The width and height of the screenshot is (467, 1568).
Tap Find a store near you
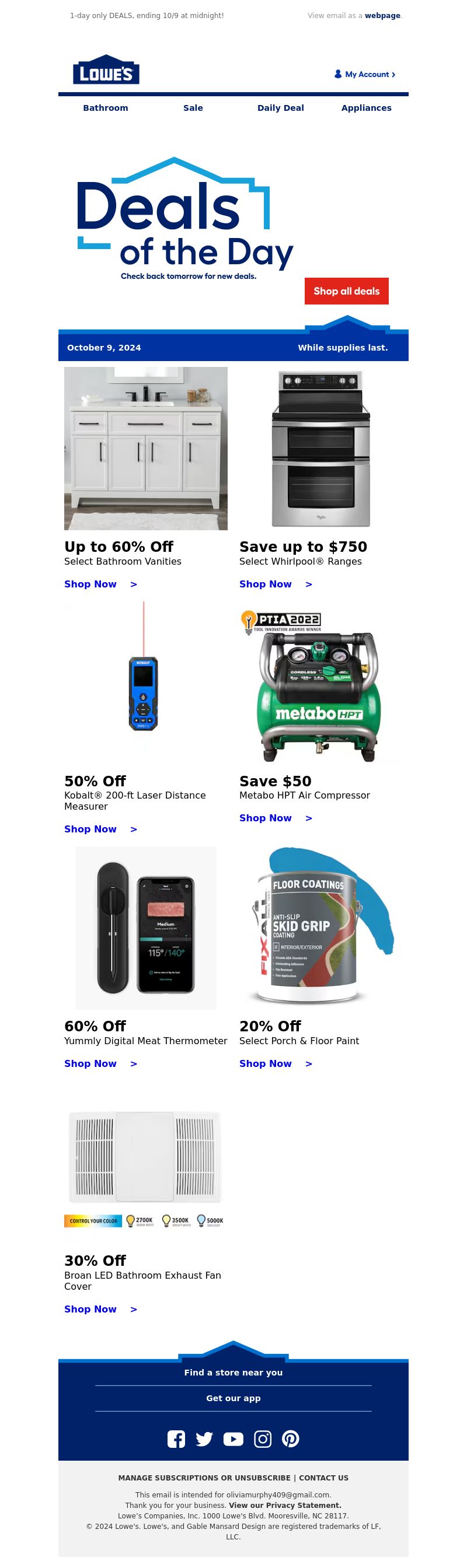[x=233, y=1372]
